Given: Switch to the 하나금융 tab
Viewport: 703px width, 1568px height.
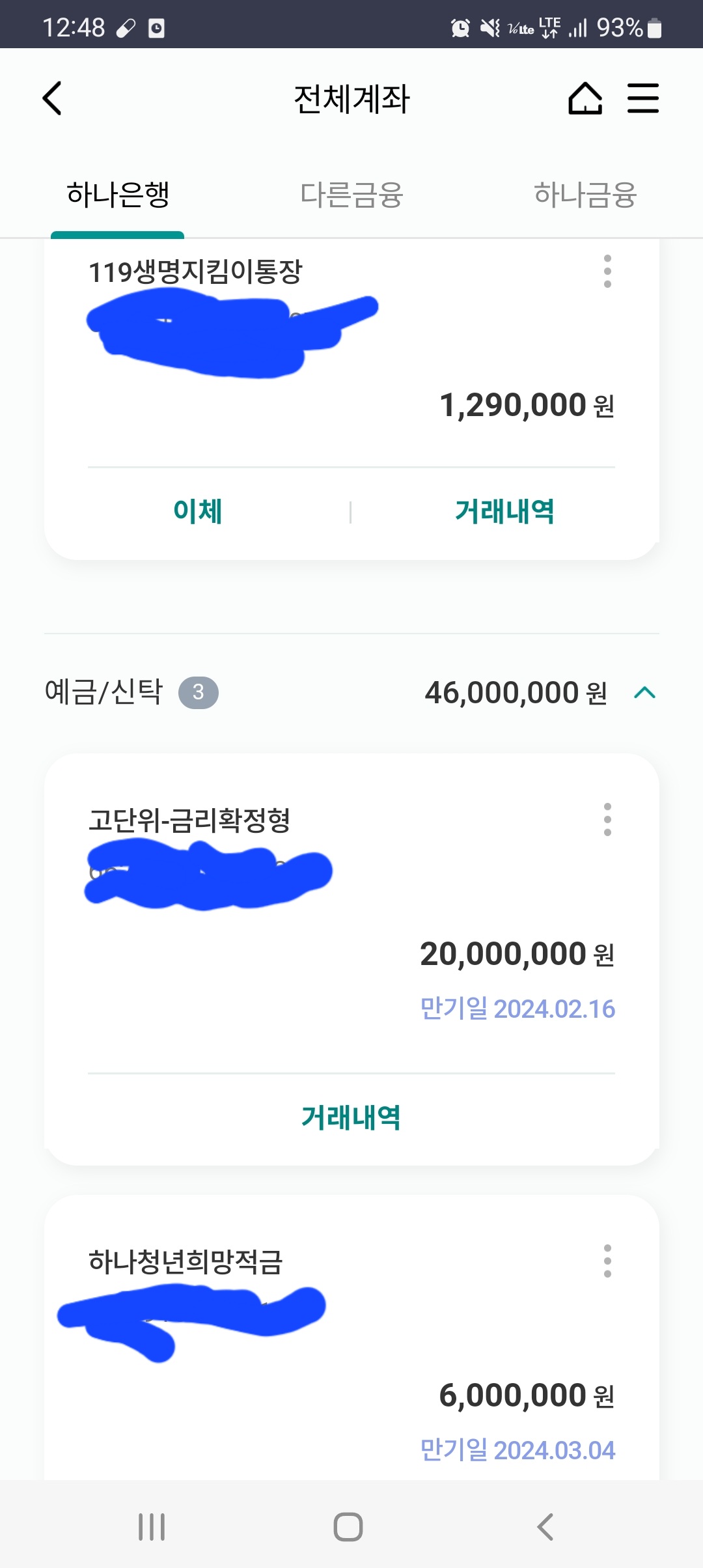Looking at the screenshot, I should pos(585,195).
